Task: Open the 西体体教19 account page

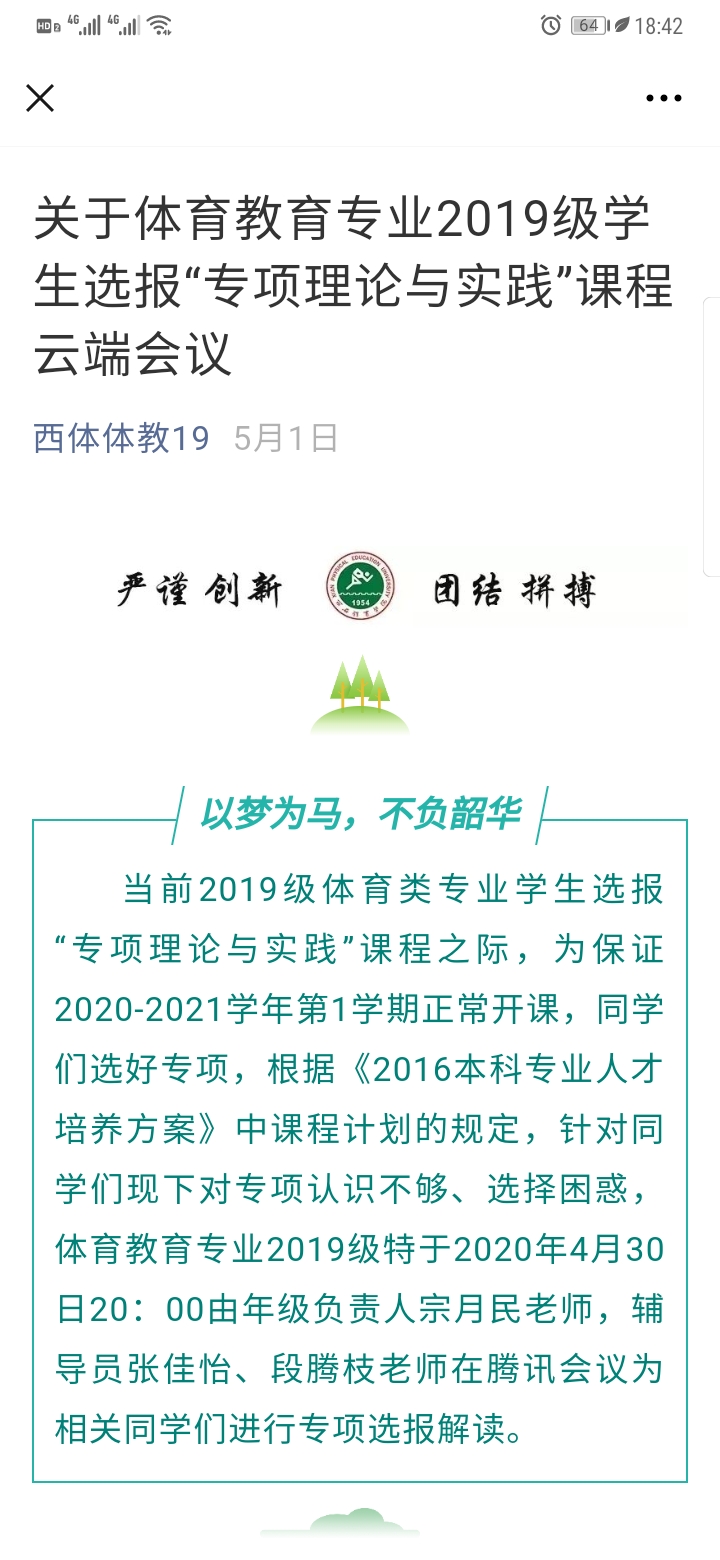Action: (x=121, y=438)
